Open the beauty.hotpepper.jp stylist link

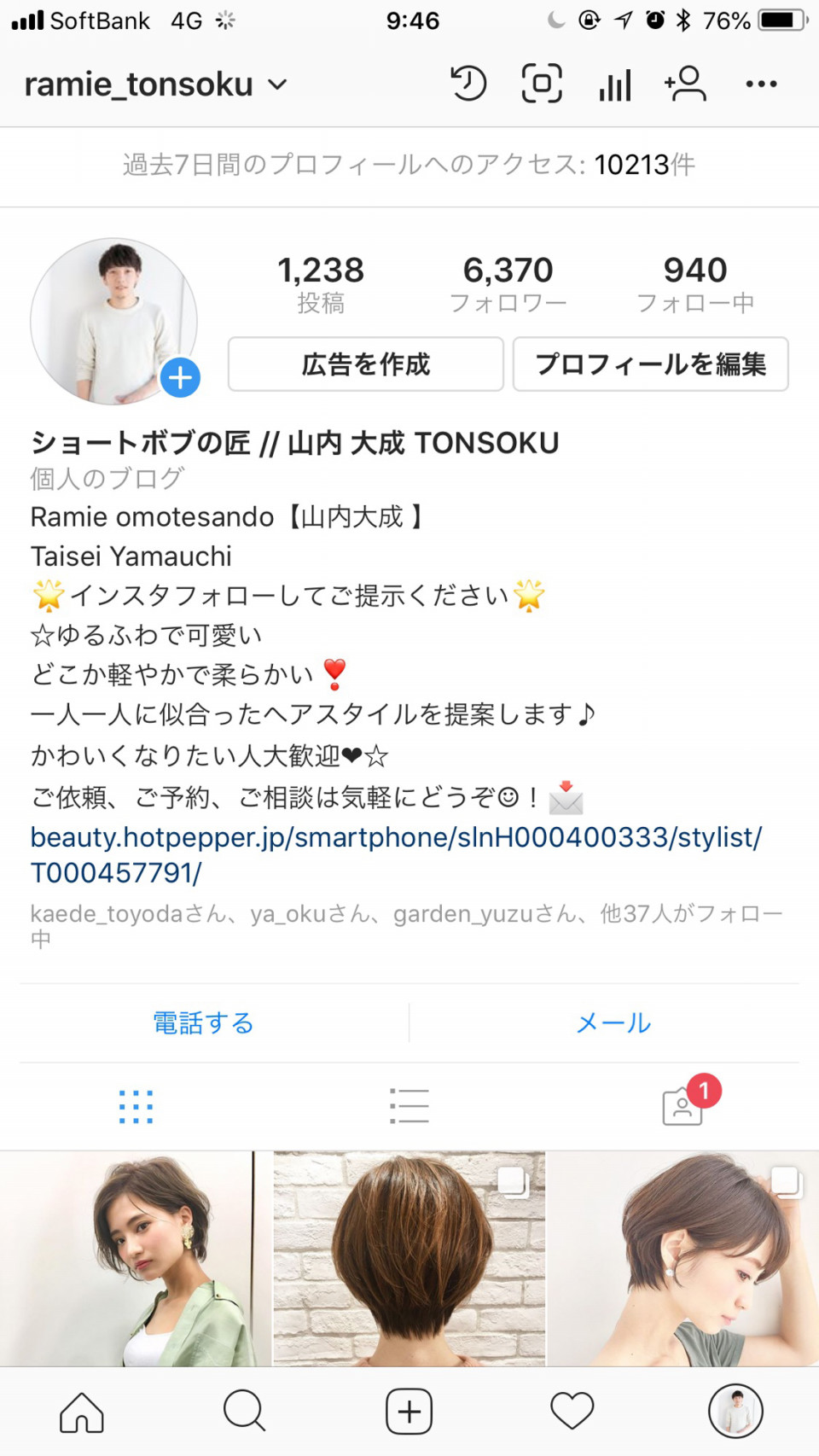tap(396, 854)
